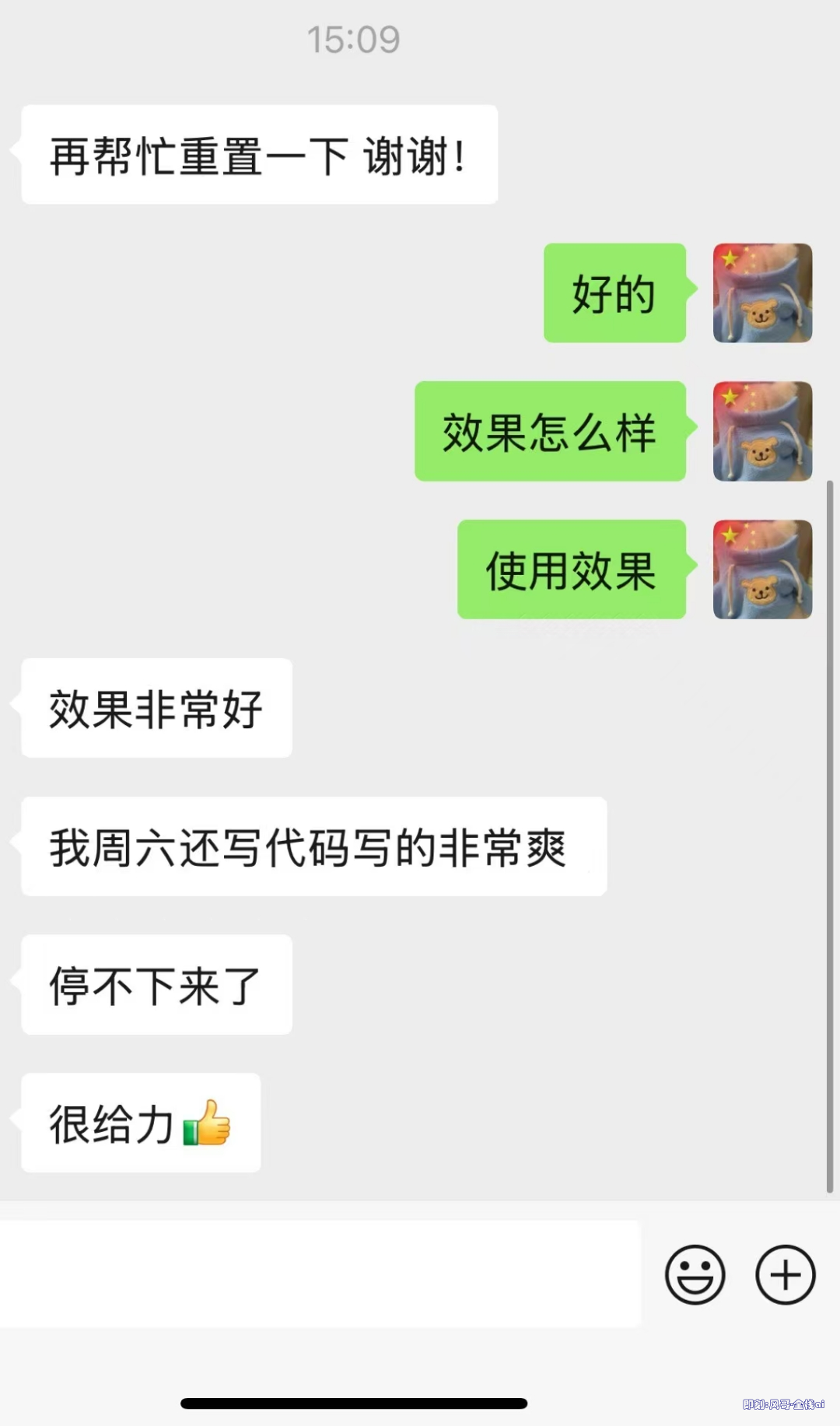
Task: Click the 停不下来了 bubble
Action: pyautogui.click(x=156, y=984)
